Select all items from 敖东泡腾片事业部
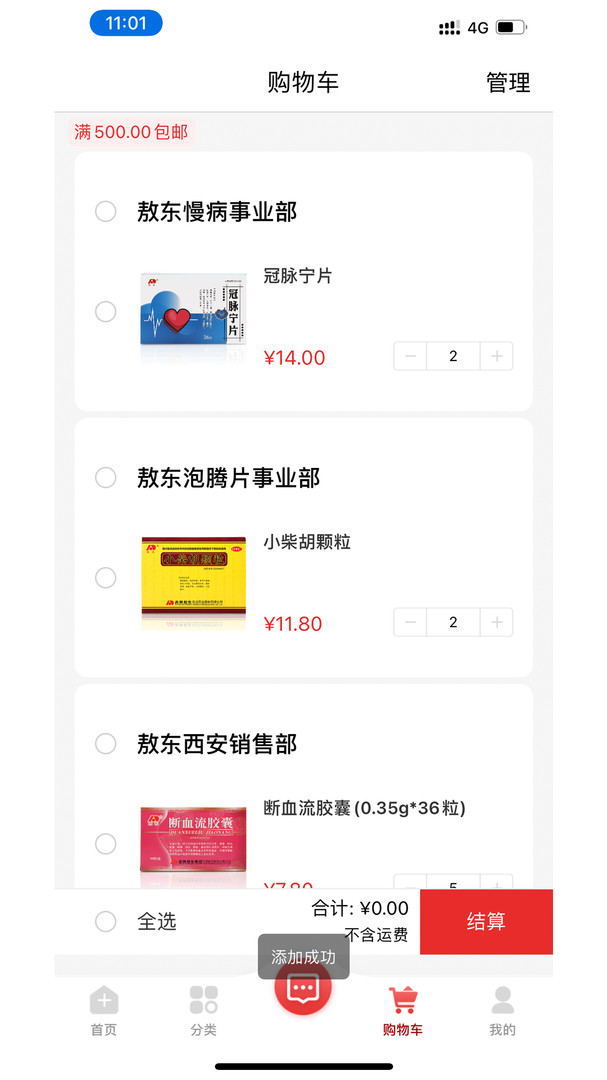The width and height of the screenshot is (607, 1080). (105, 477)
